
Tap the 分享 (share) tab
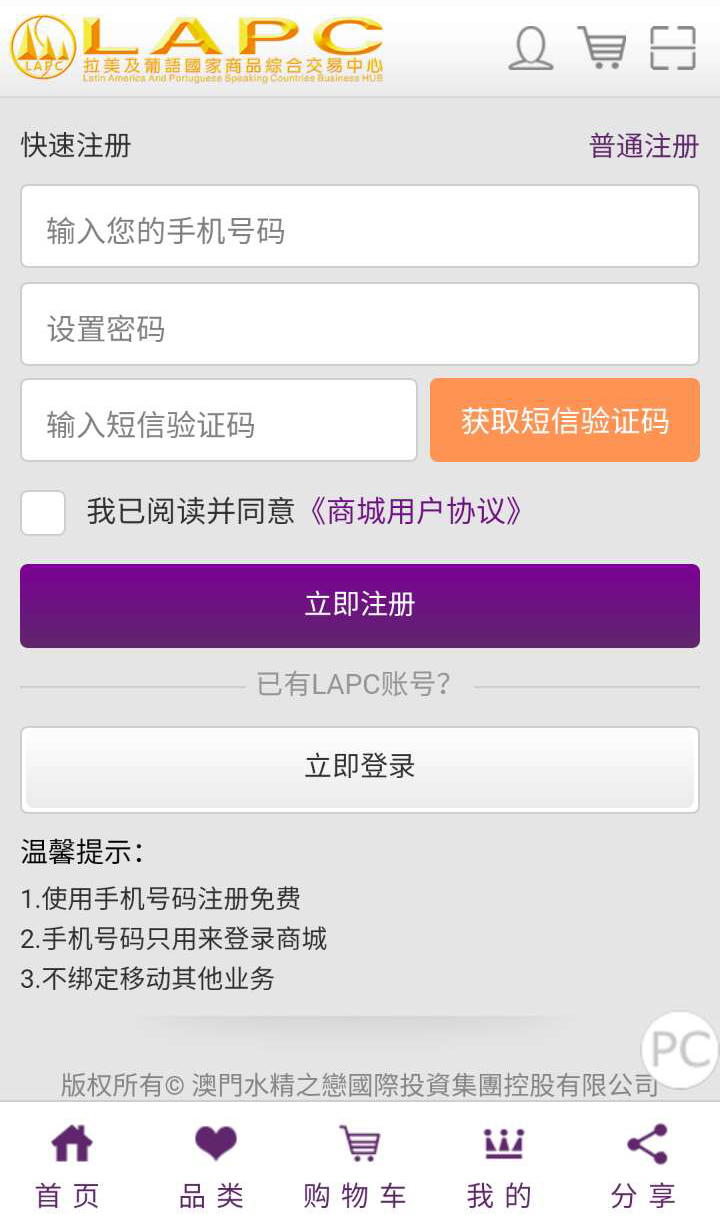point(646,1167)
